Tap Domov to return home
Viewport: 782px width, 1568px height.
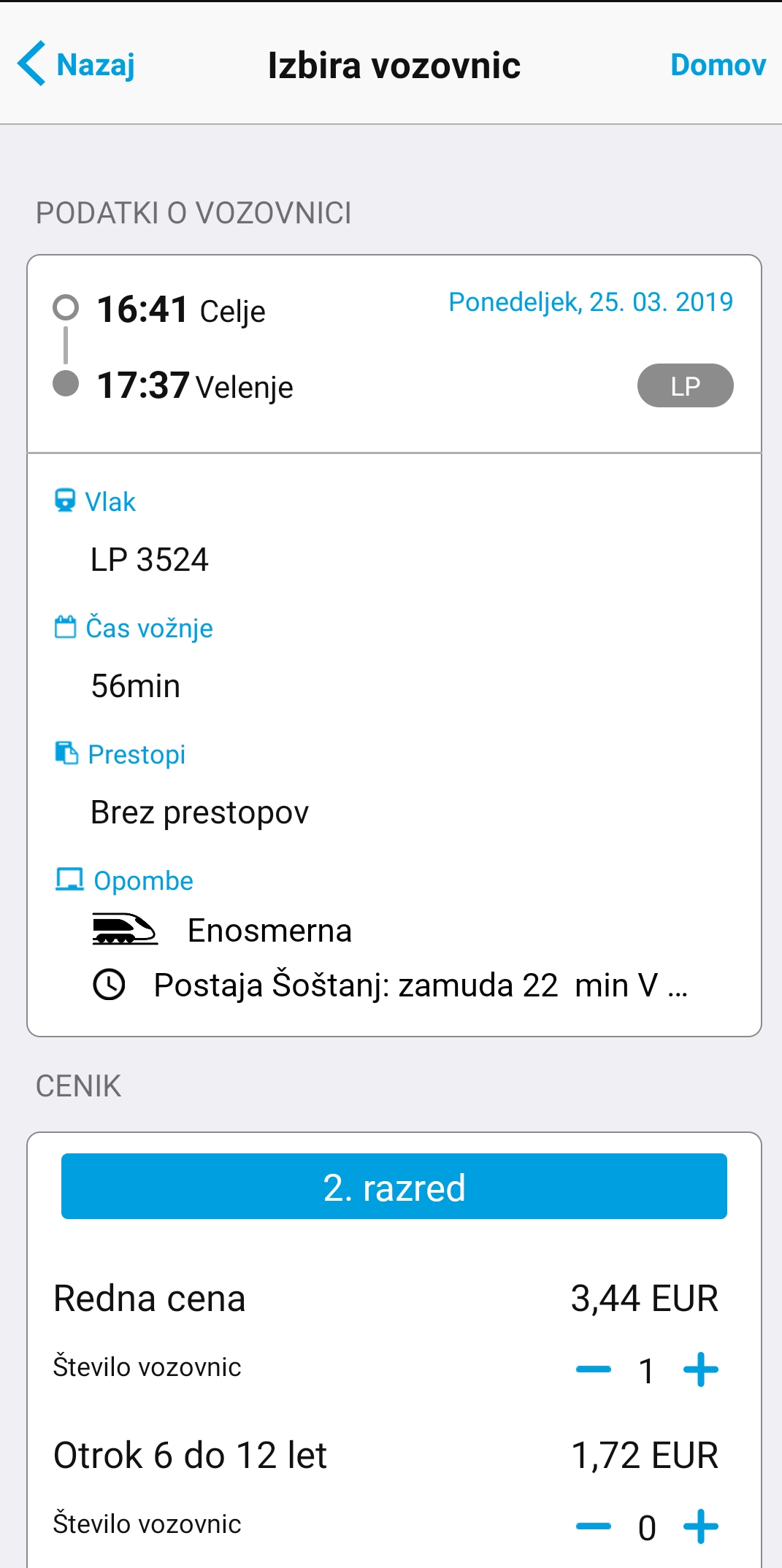(x=717, y=65)
